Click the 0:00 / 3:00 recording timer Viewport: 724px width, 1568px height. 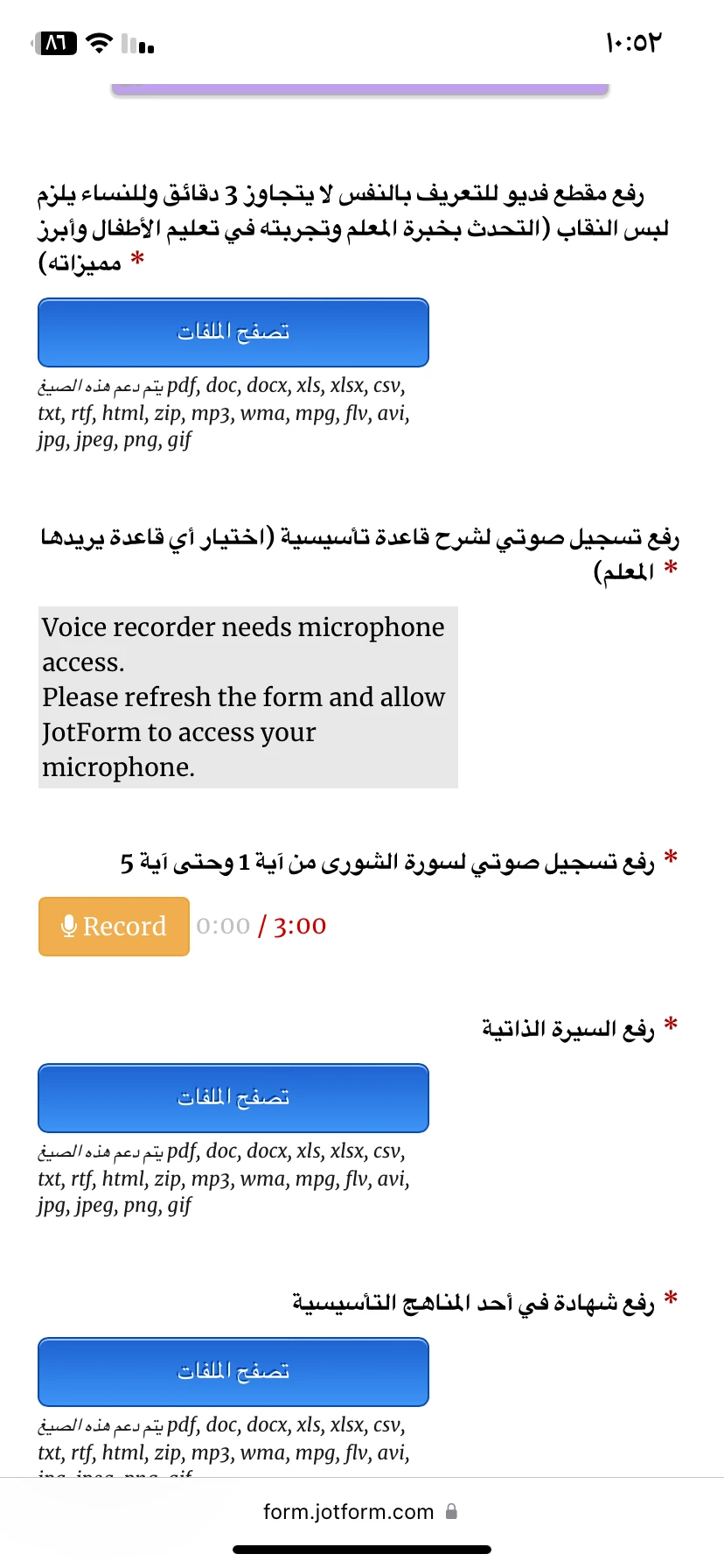(261, 925)
